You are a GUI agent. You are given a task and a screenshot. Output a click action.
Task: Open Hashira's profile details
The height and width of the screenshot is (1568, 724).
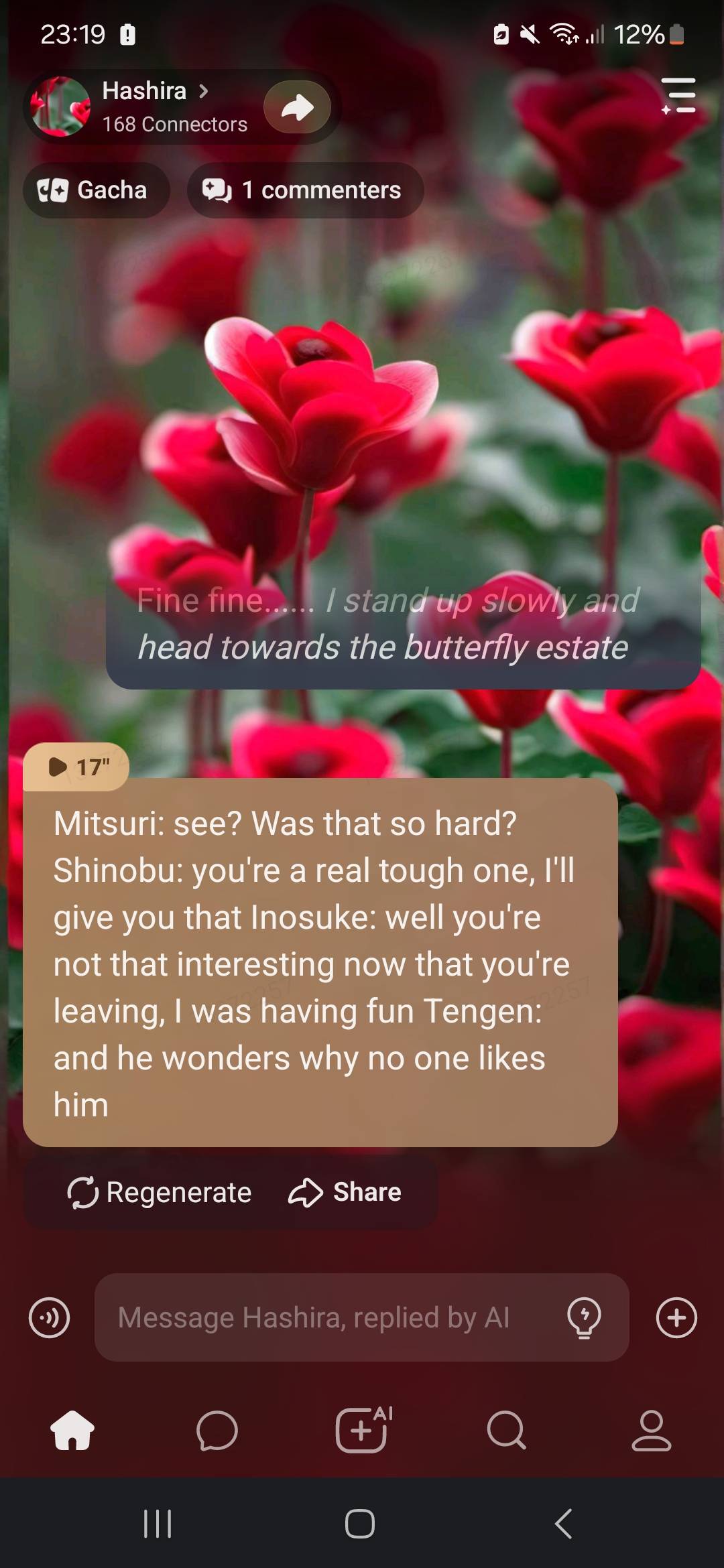click(x=154, y=91)
